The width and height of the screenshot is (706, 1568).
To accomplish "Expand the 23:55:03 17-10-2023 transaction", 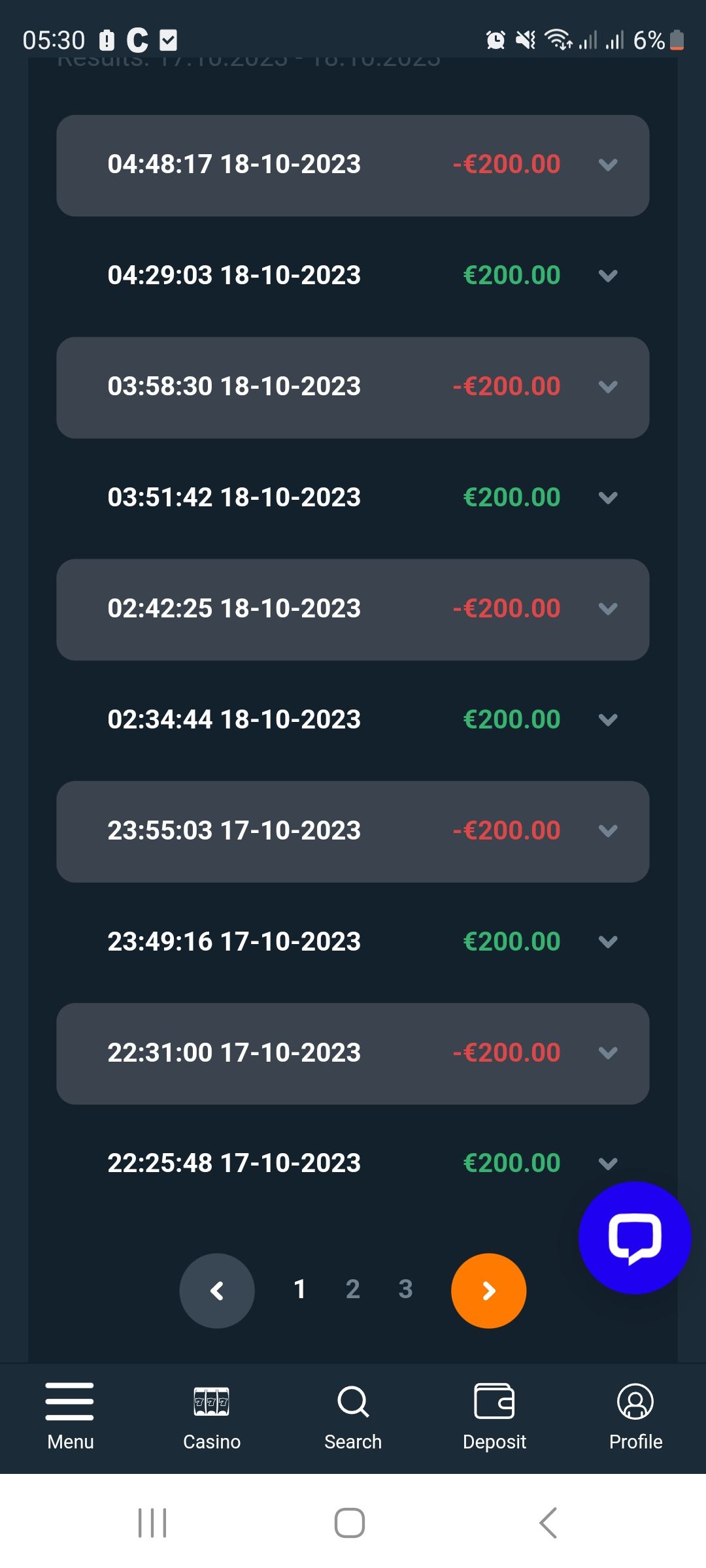I will point(607,831).
